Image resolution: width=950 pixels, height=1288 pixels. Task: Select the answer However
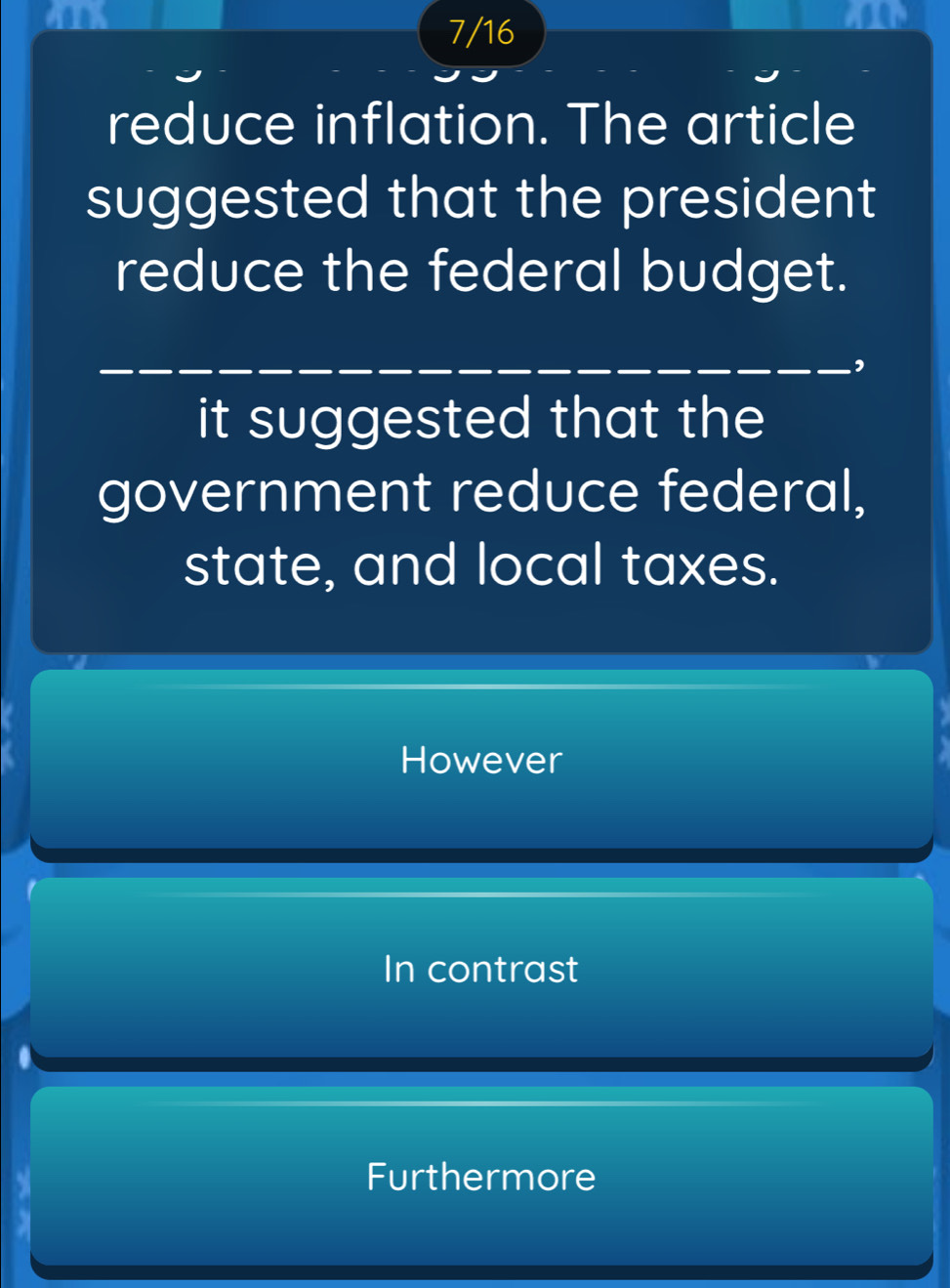click(x=481, y=760)
